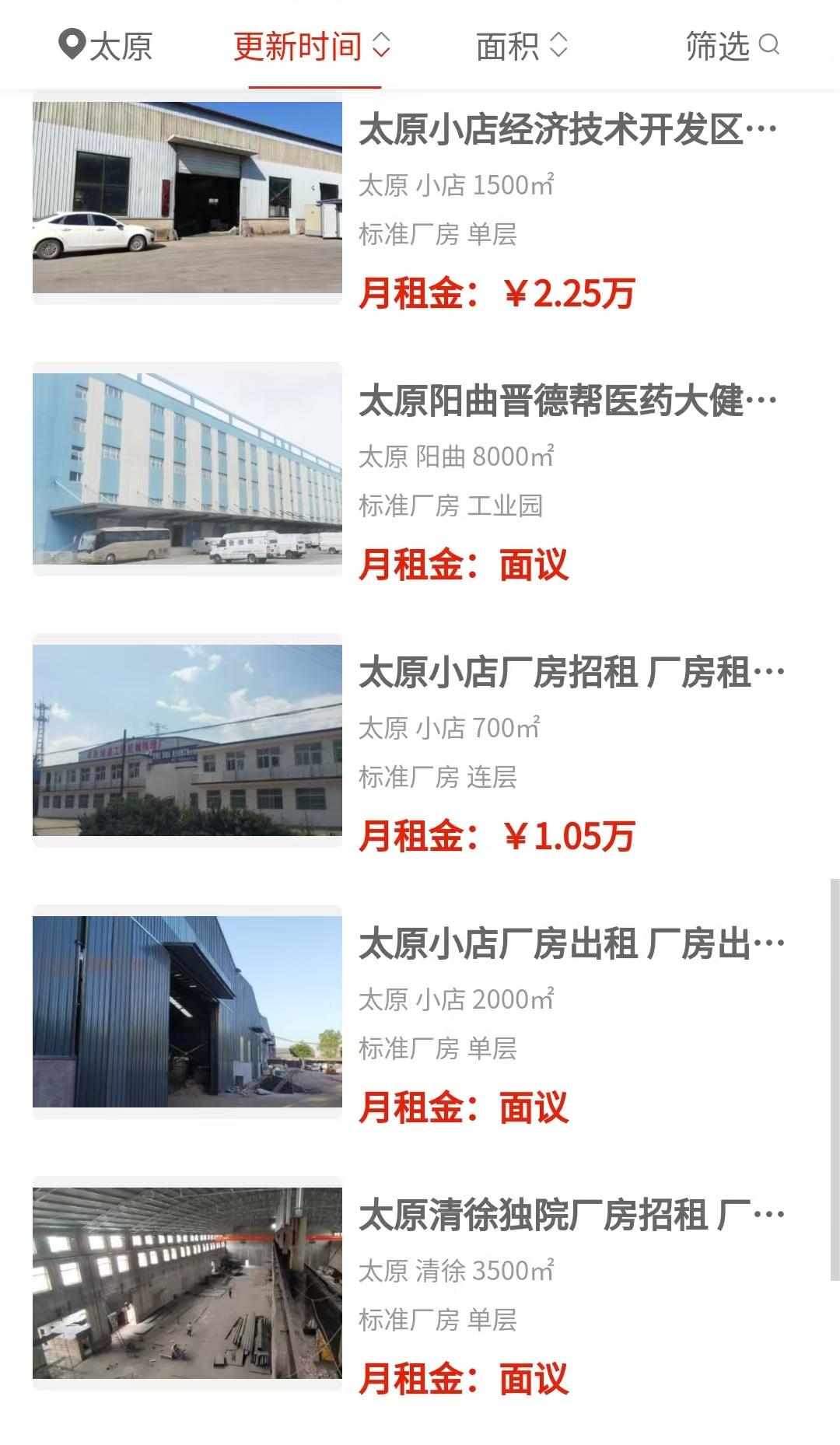
Task: Open the 太原清徐独院厂房招租 3500㎡ listing
Action: (571, 1216)
